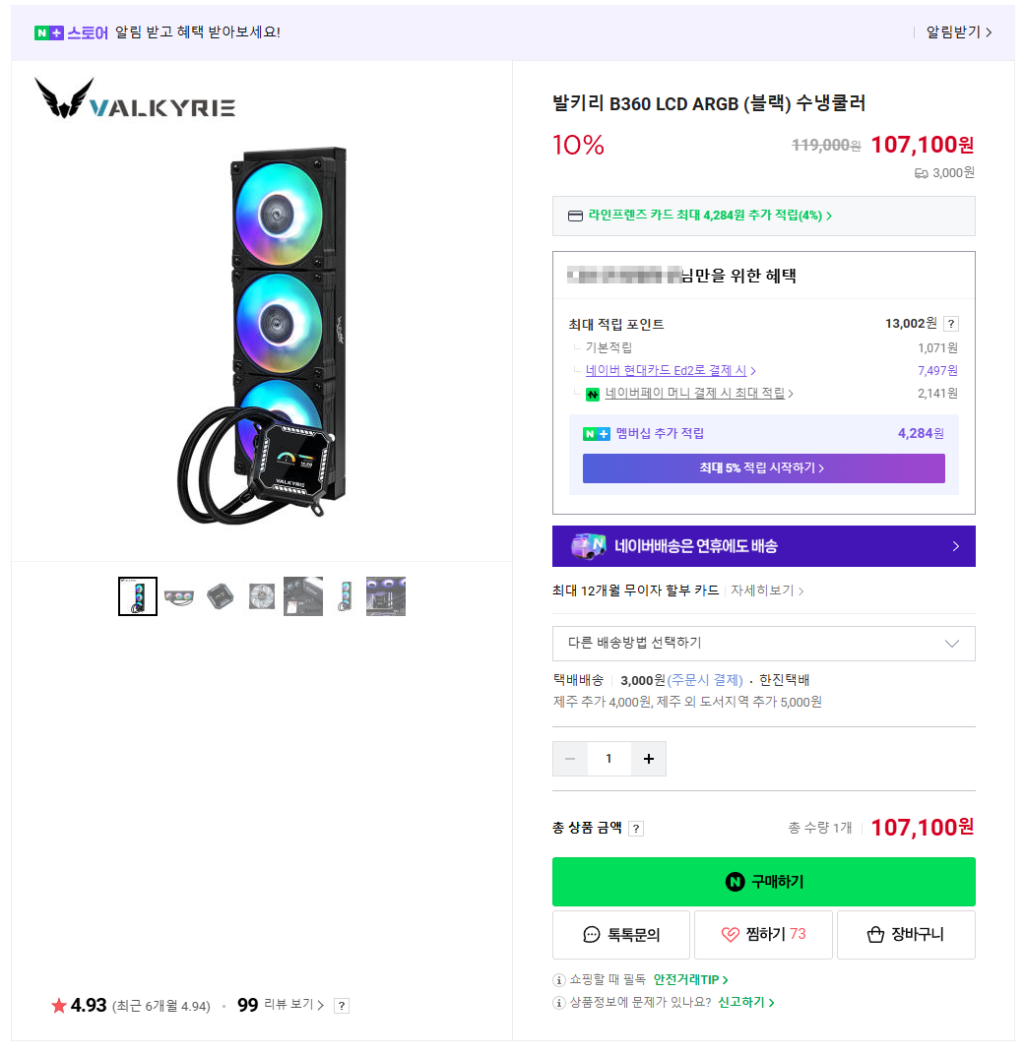Open the help icon beside 최대 적립 포인트
Viewport: 1024px width, 1056px height.
[951, 324]
